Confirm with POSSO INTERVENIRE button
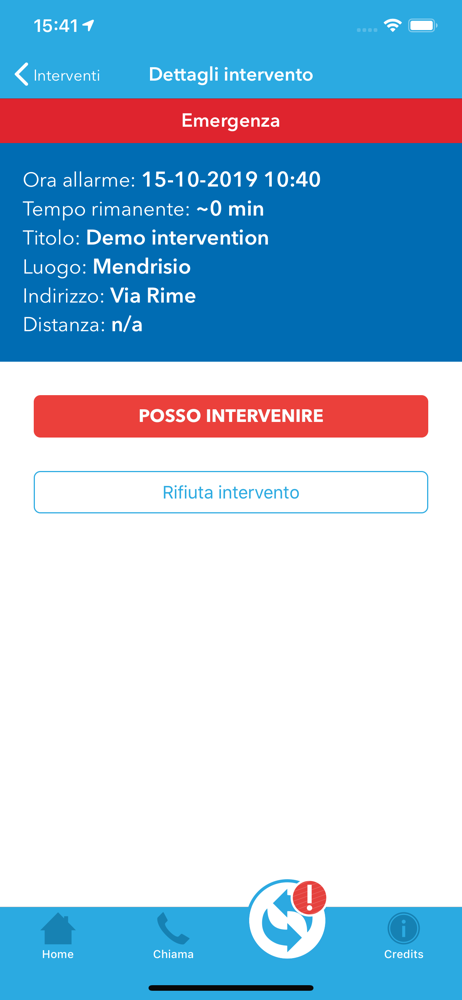Image resolution: width=462 pixels, height=1000 pixels. pos(231,416)
